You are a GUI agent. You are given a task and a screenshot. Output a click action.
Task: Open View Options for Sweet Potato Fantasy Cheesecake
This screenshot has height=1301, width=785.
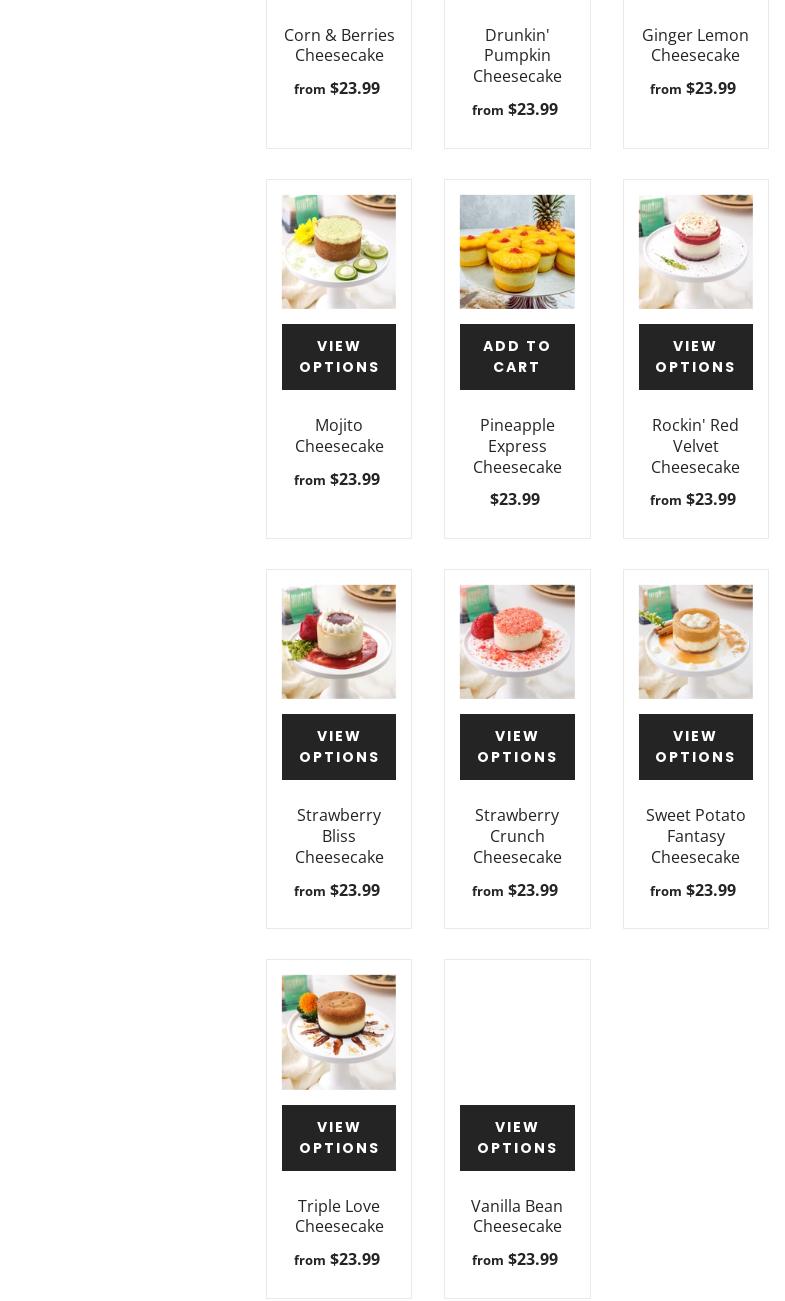[x=695, y=747]
